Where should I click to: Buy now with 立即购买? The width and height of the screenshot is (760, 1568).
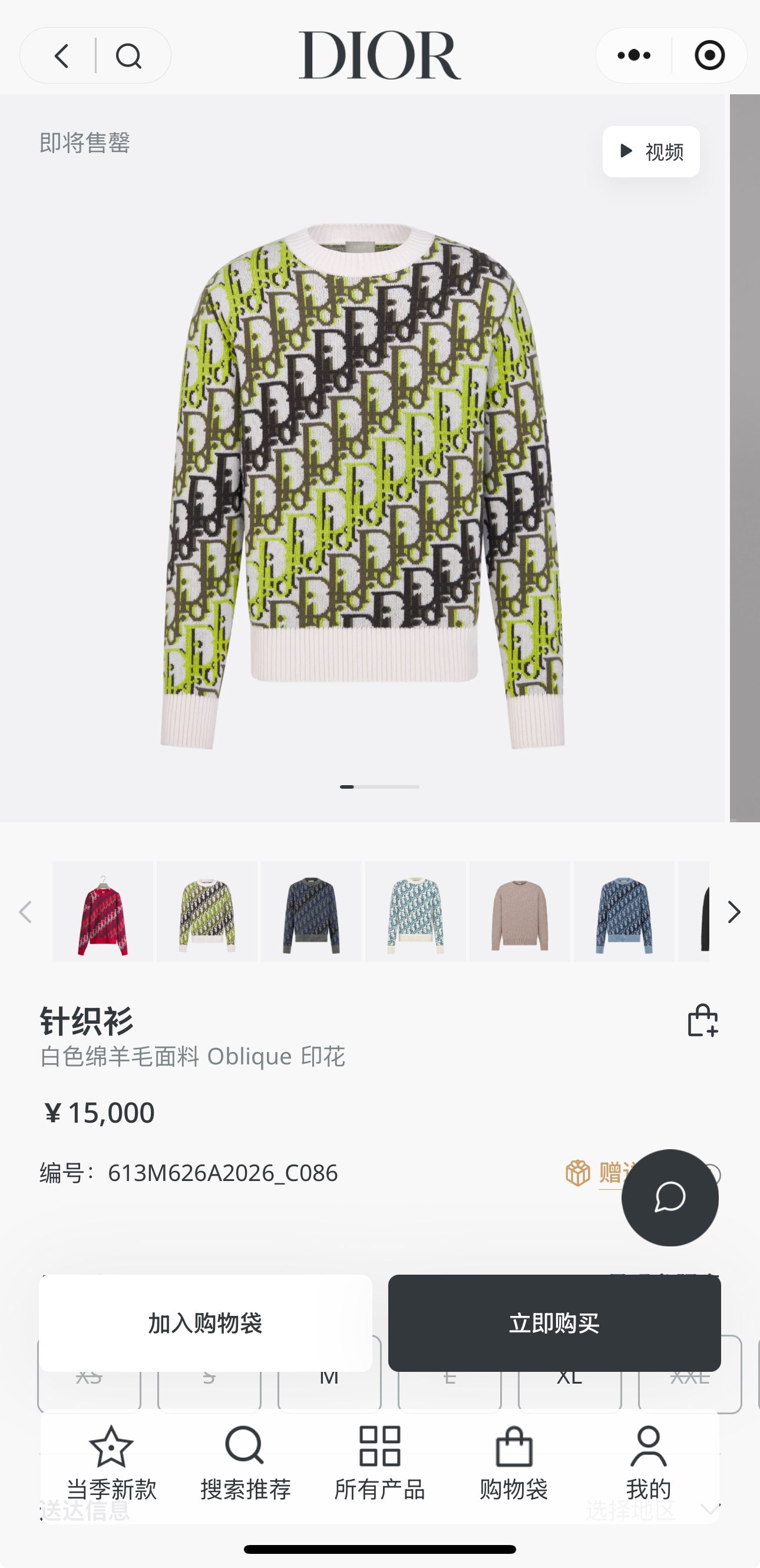point(554,1323)
